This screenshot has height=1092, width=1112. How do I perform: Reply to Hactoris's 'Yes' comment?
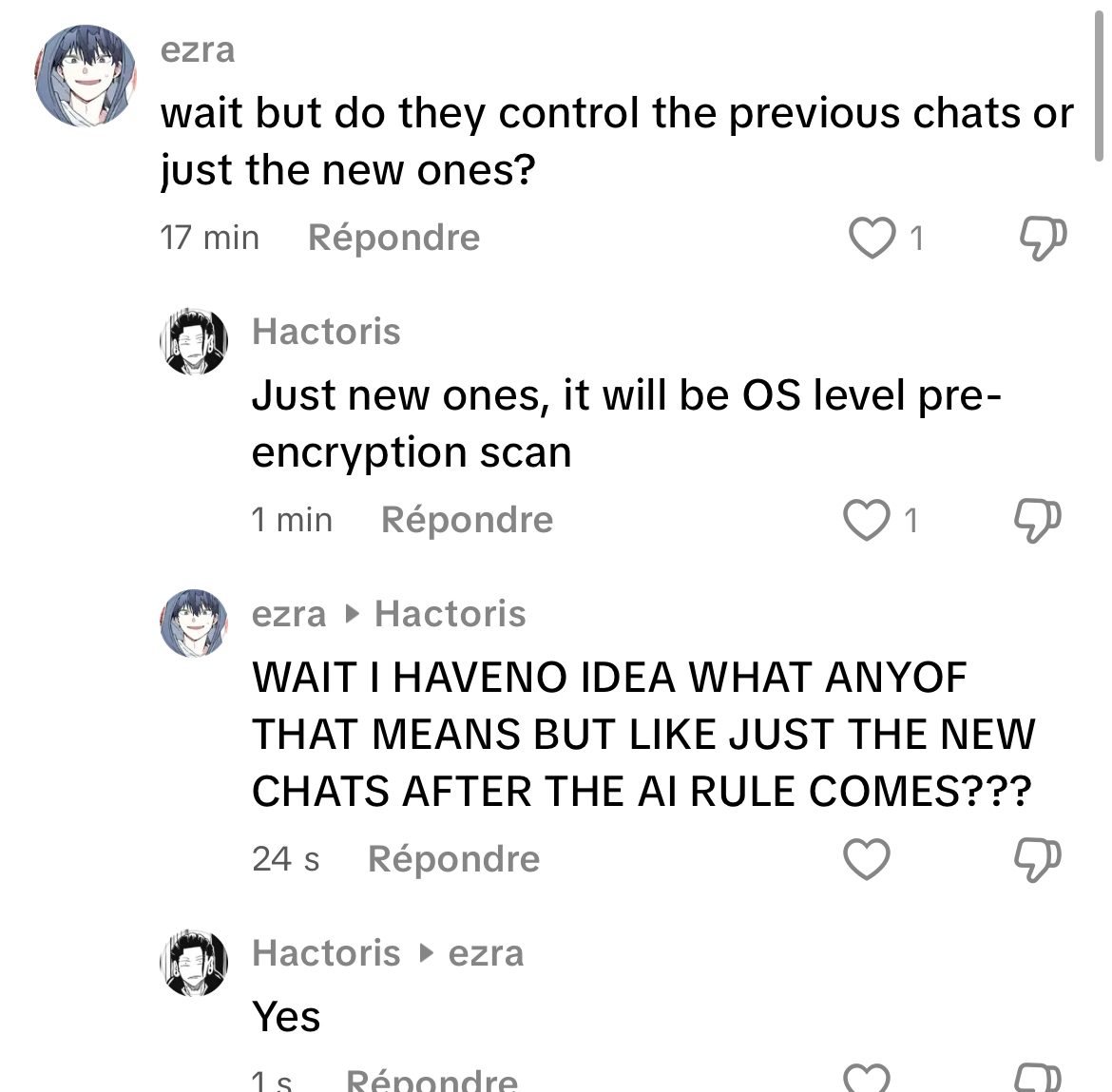tap(431, 1080)
